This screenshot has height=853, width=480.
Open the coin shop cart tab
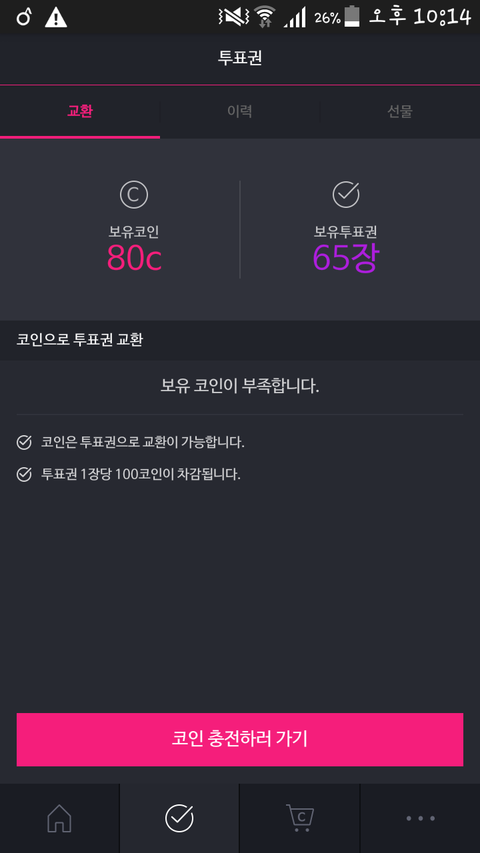click(x=299, y=818)
